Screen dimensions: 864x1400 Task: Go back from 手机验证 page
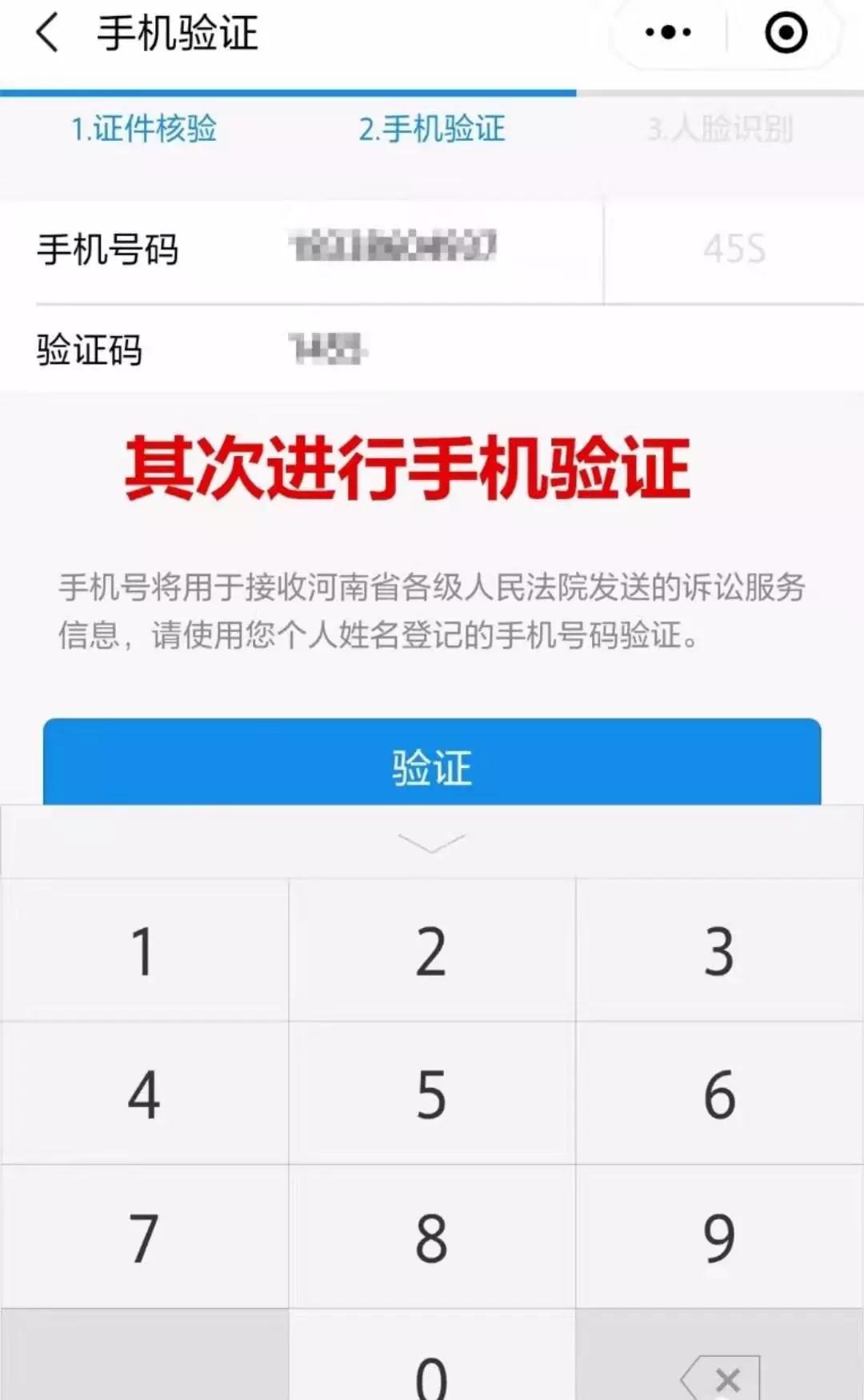(x=48, y=34)
